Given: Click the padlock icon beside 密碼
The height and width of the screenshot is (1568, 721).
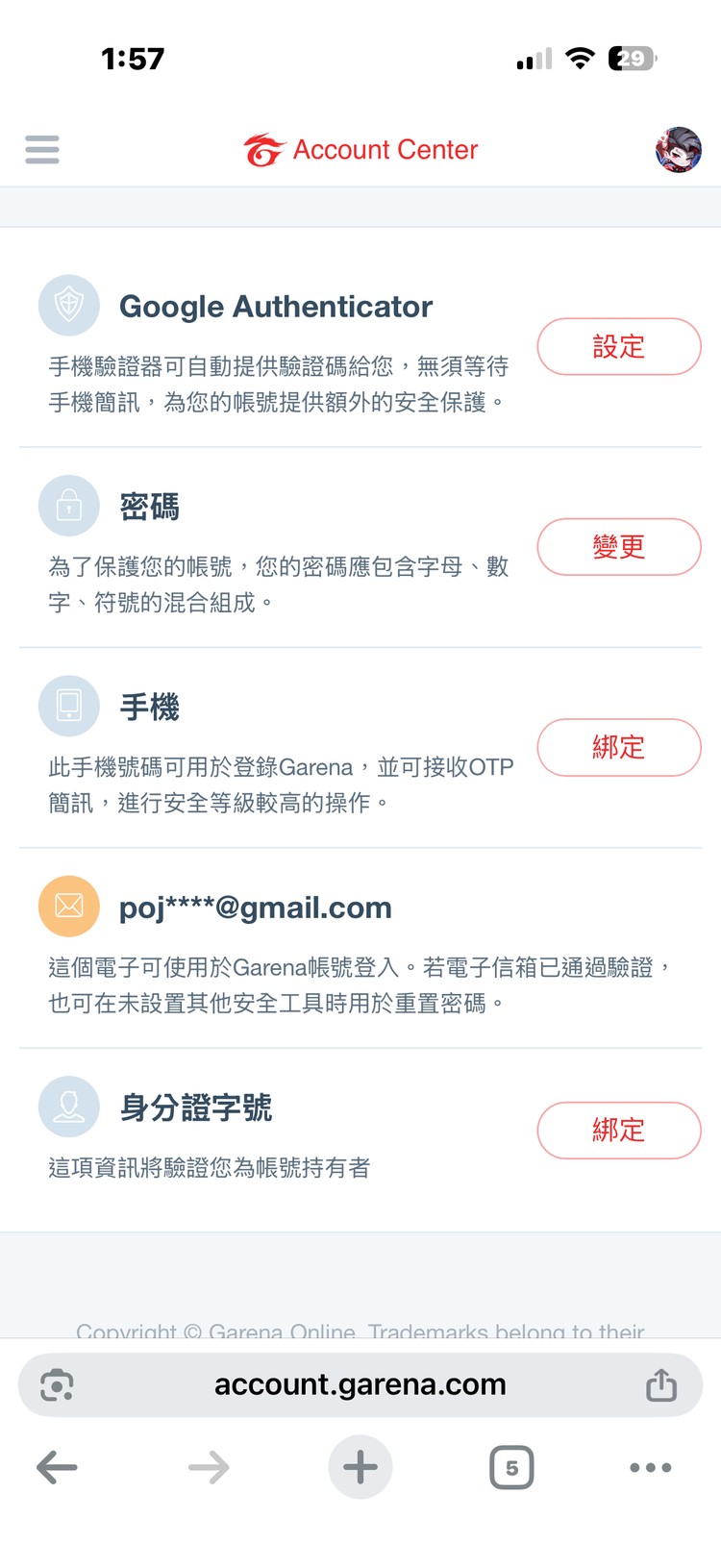Looking at the screenshot, I should [68, 506].
